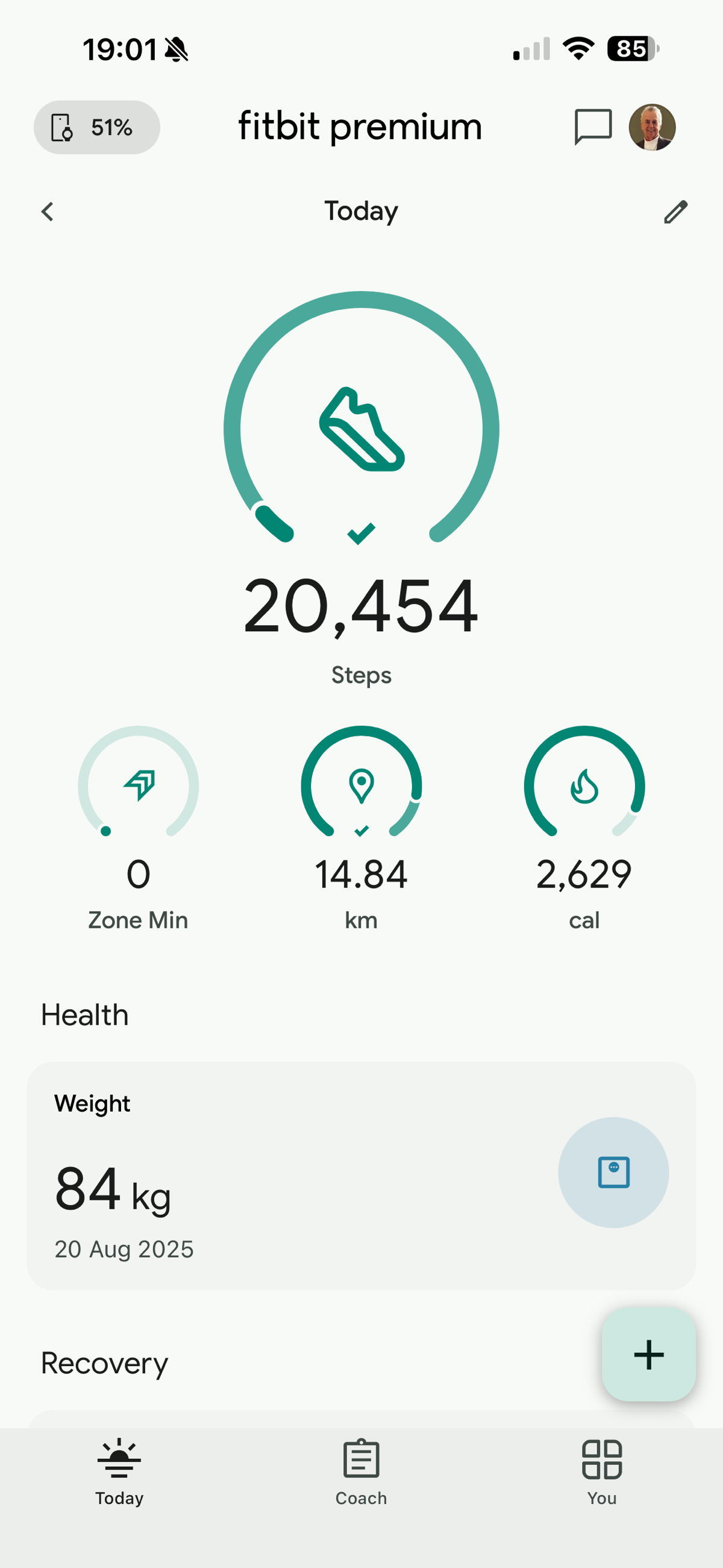View the 14.84 km distance details

coord(361,828)
